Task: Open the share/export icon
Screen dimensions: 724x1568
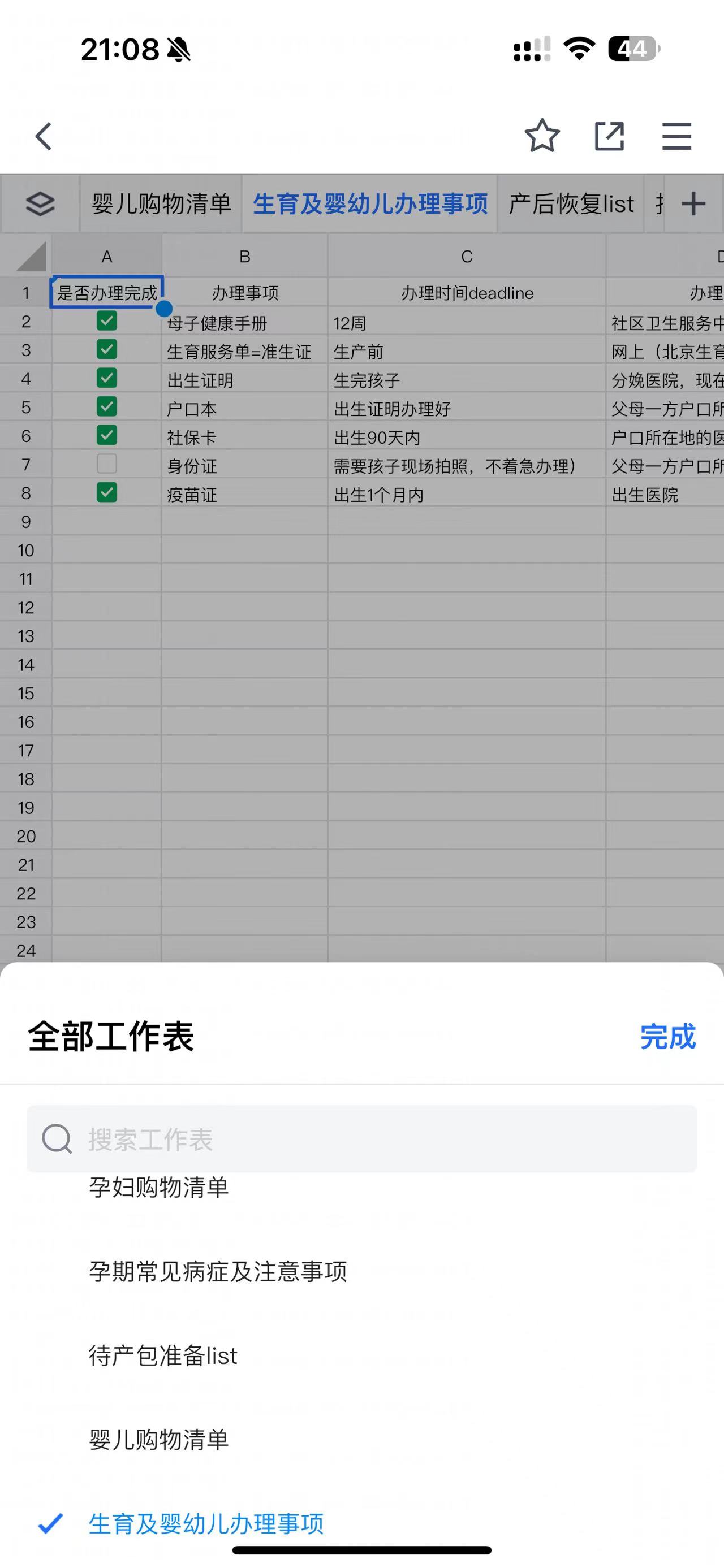Action: [x=610, y=136]
